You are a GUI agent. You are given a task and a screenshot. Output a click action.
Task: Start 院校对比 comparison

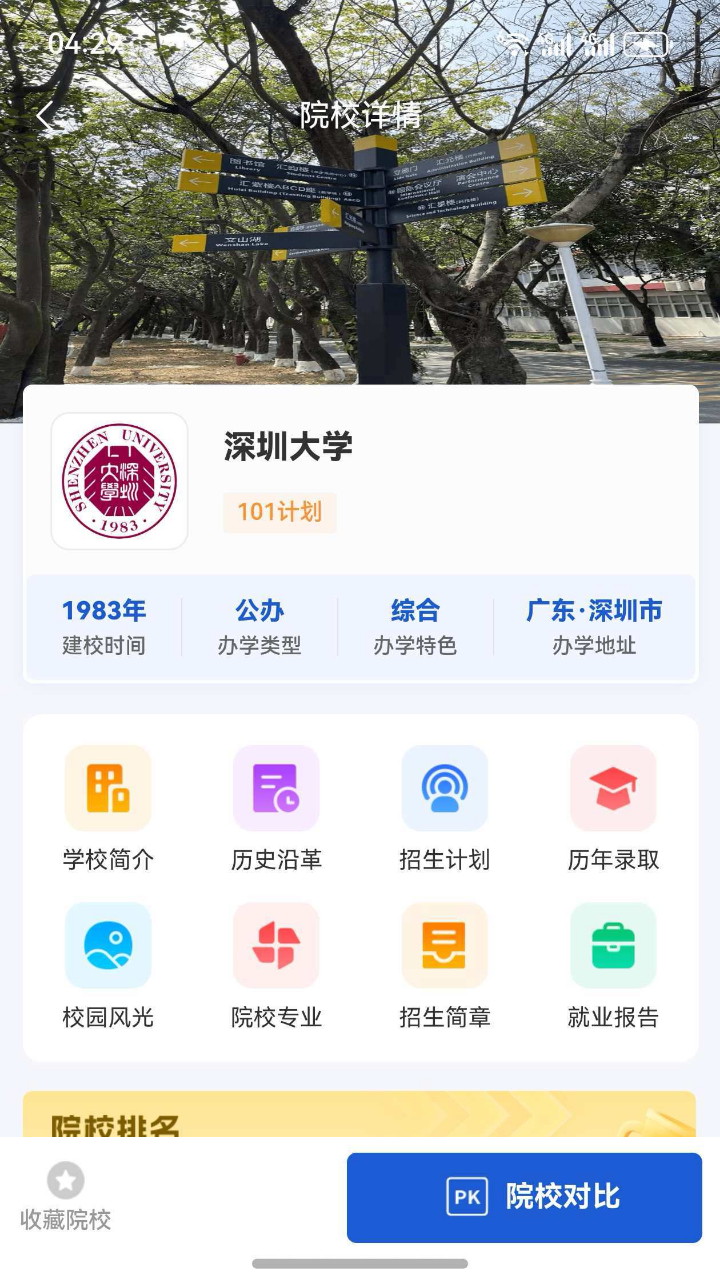point(524,1197)
